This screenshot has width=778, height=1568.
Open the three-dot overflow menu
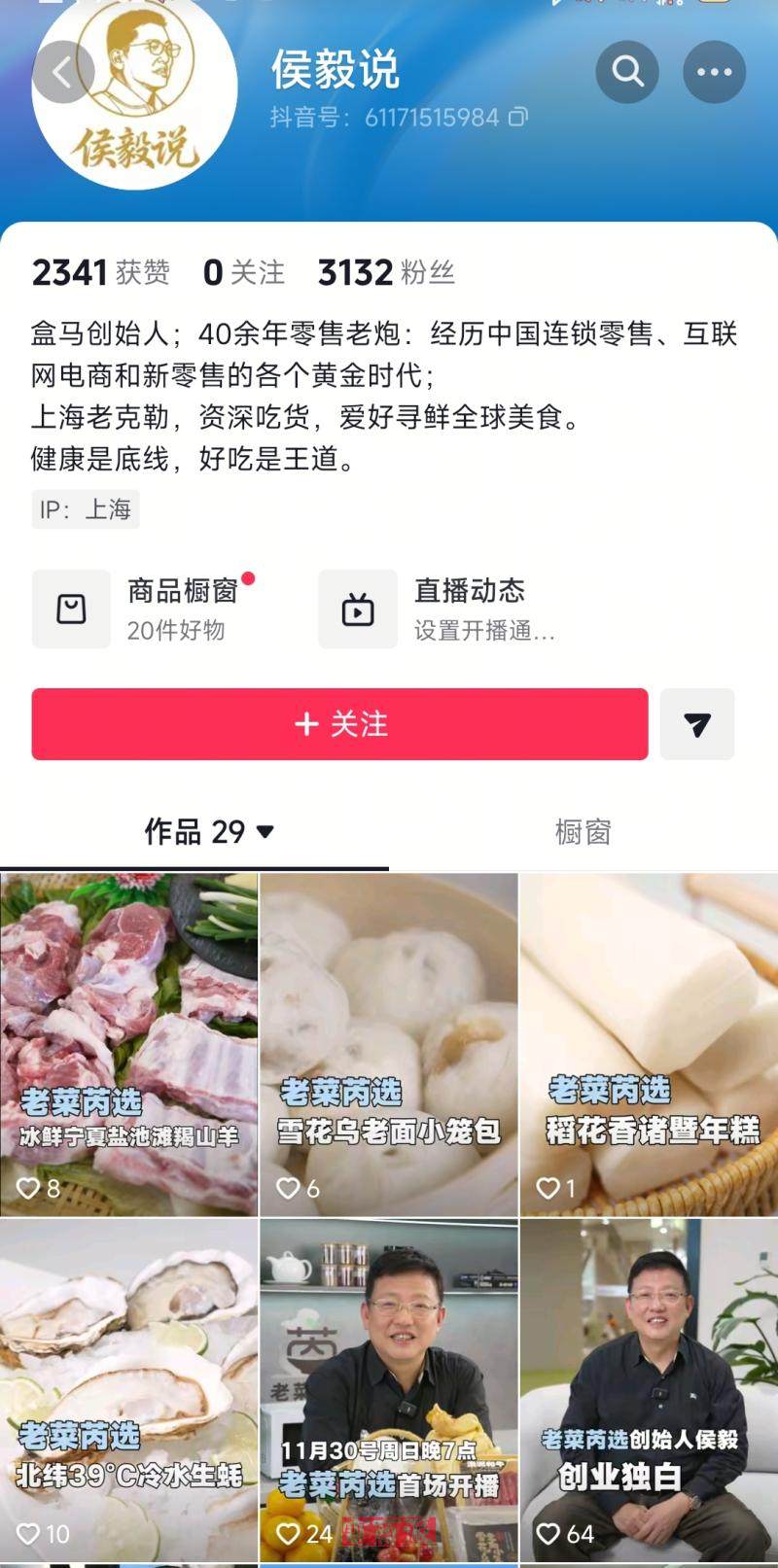(x=714, y=72)
